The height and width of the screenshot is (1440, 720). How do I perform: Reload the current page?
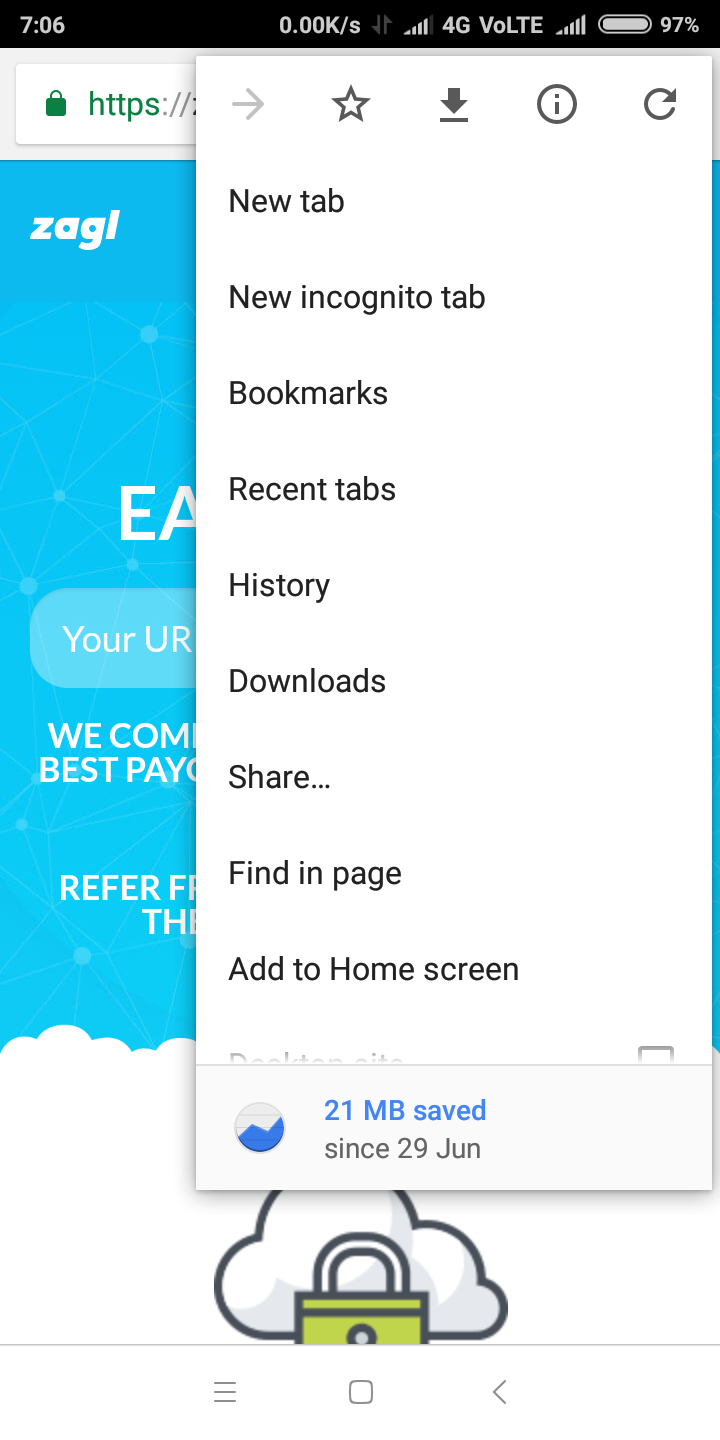pyautogui.click(x=660, y=104)
